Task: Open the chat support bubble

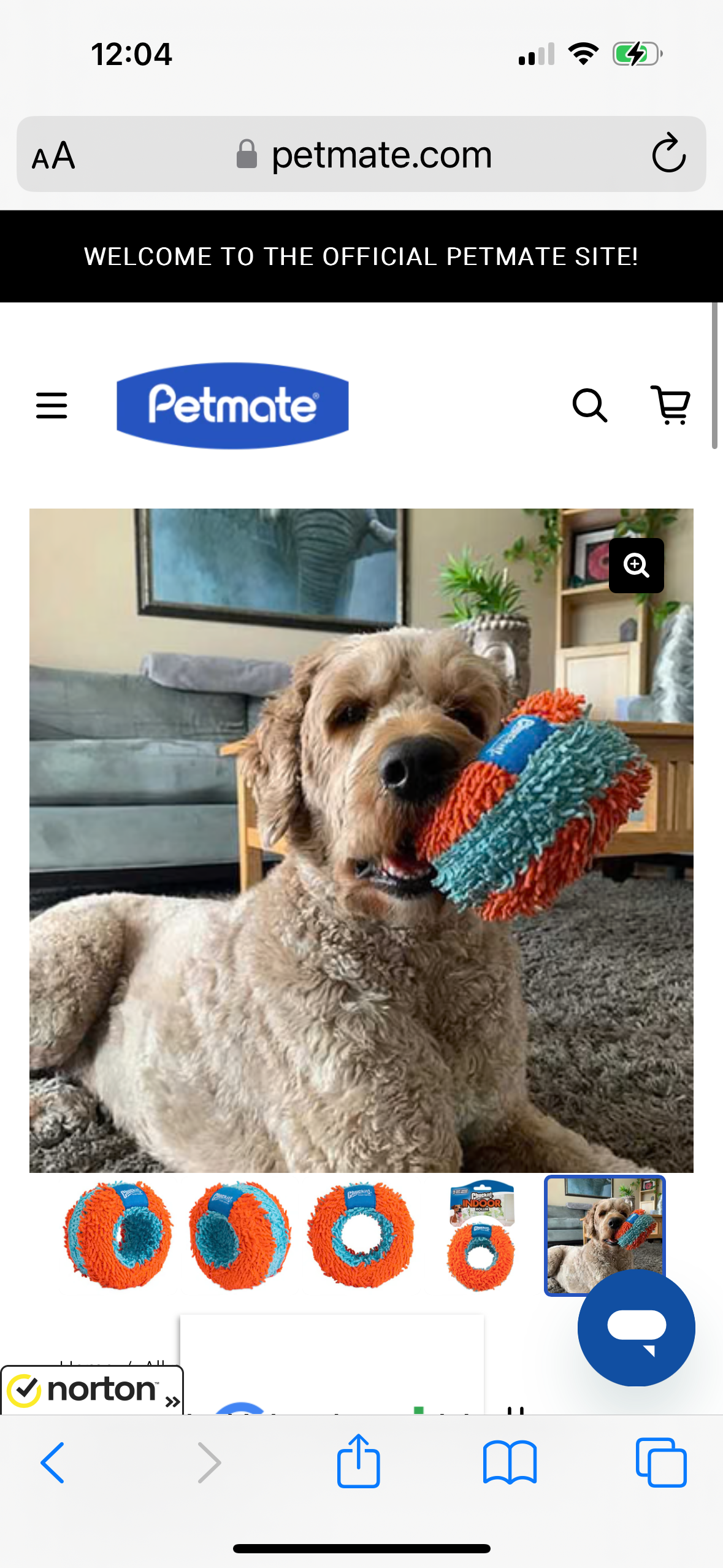Action: coord(636,1328)
